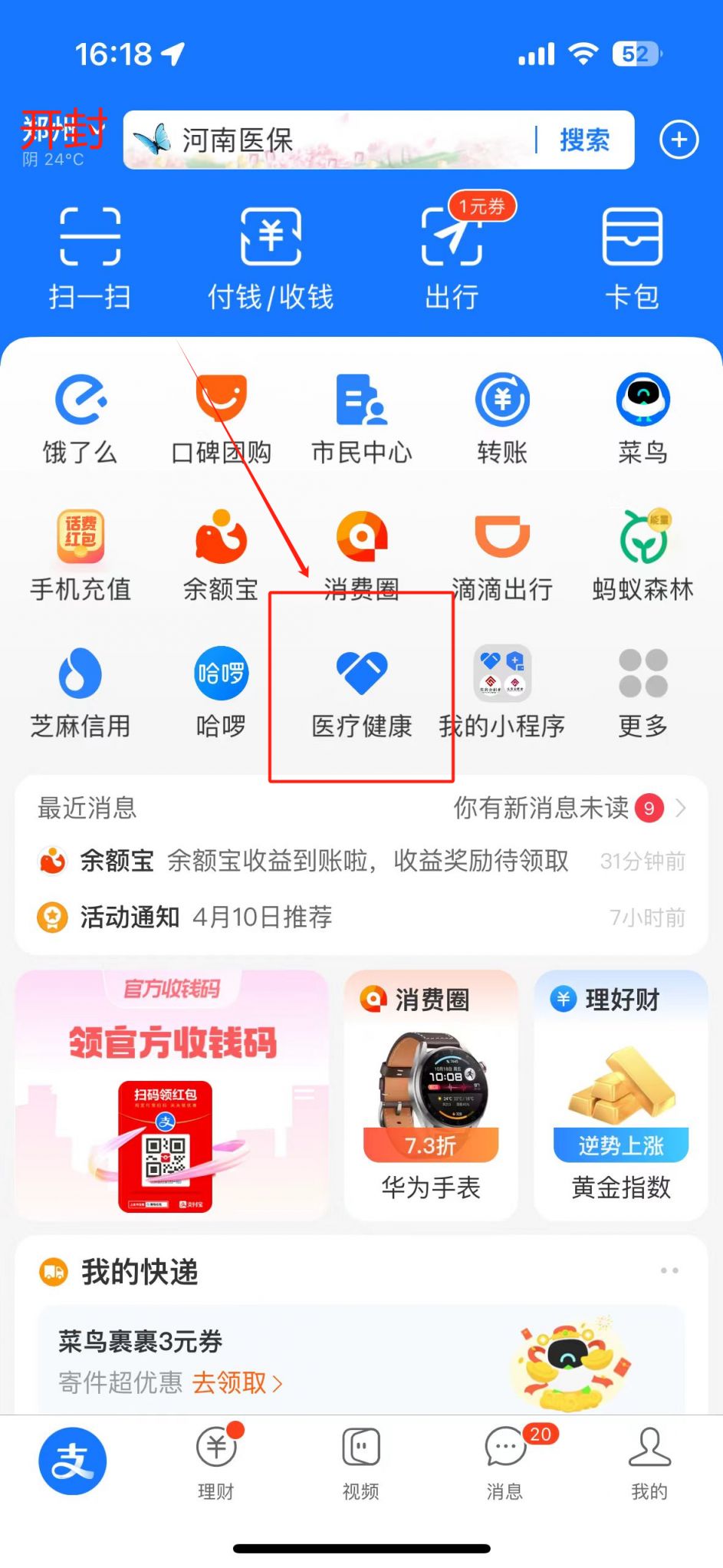Open 付钱/收钱 payment code
Screen dimensions: 723x1568
[271, 257]
